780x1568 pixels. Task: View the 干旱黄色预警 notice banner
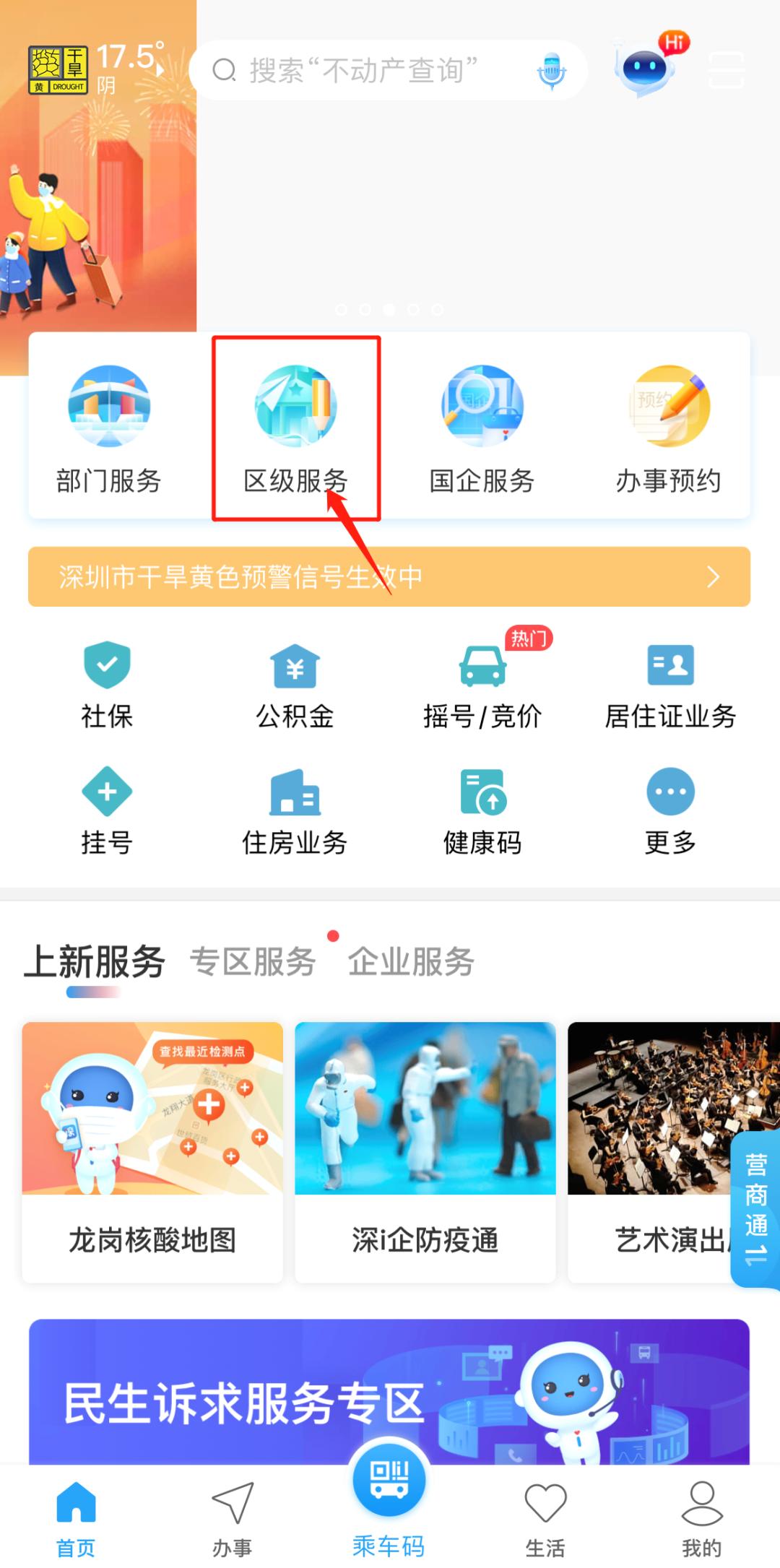pyautogui.click(x=389, y=576)
